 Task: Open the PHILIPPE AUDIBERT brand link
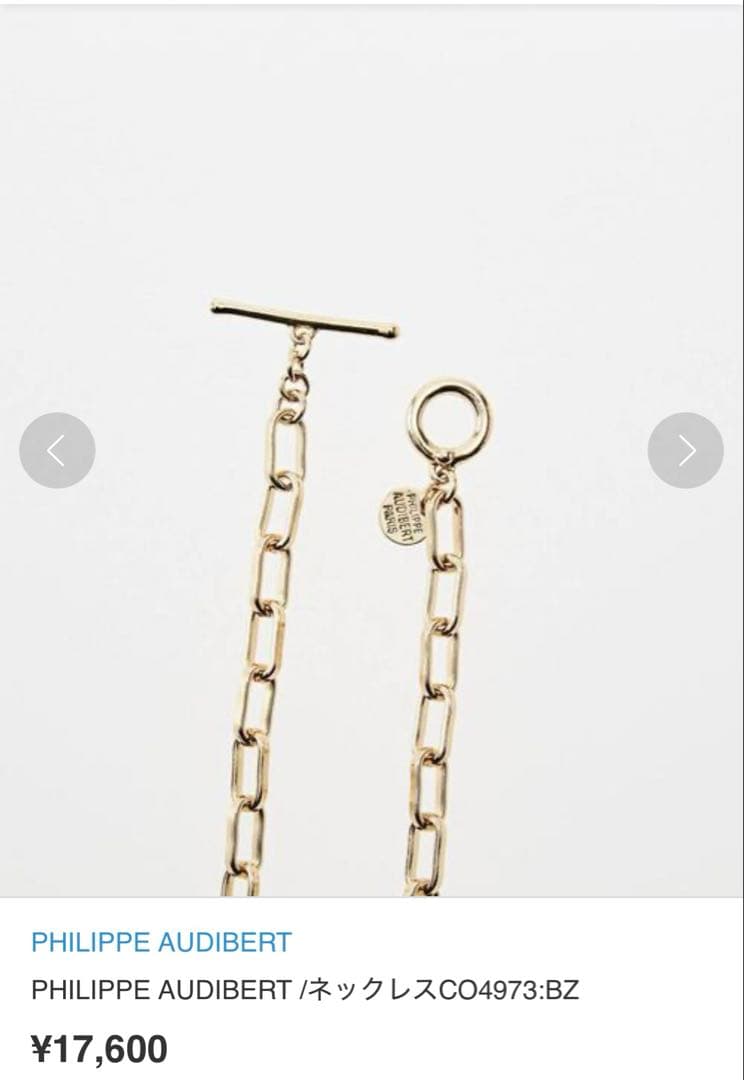pyautogui.click(x=161, y=942)
